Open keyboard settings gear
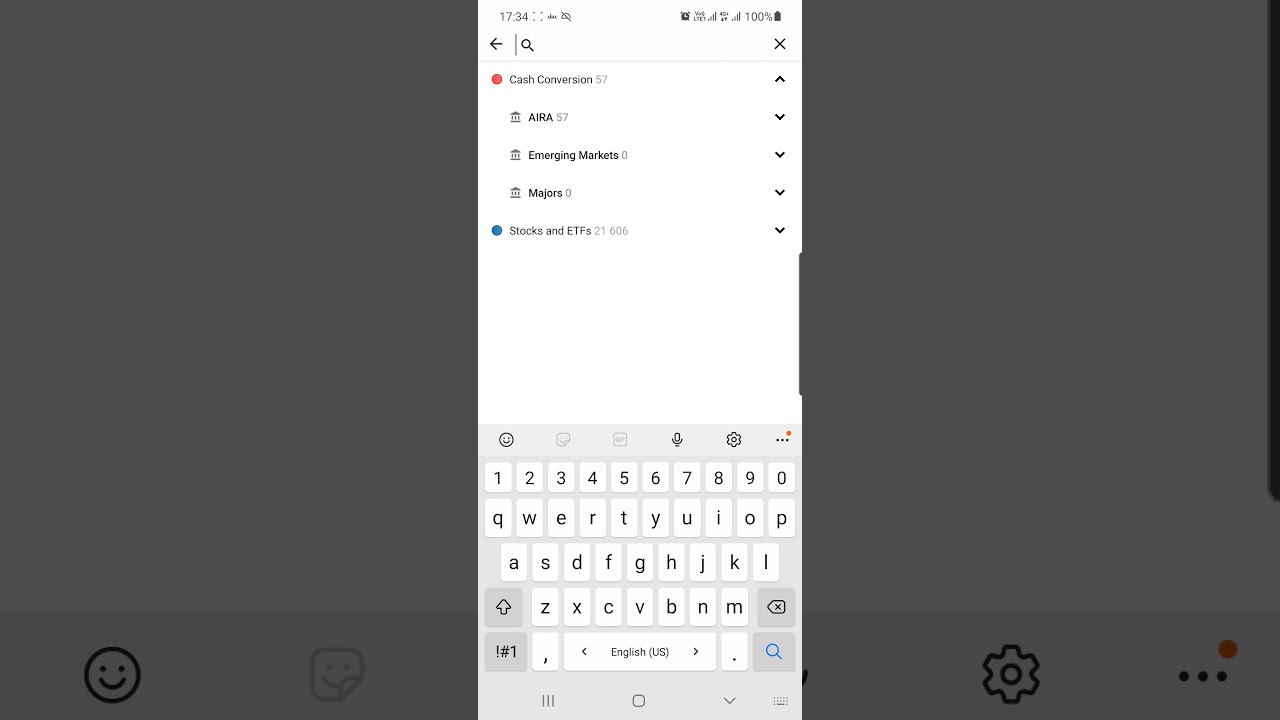Image resolution: width=1280 pixels, height=720 pixels. pyautogui.click(x=734, y=440)
